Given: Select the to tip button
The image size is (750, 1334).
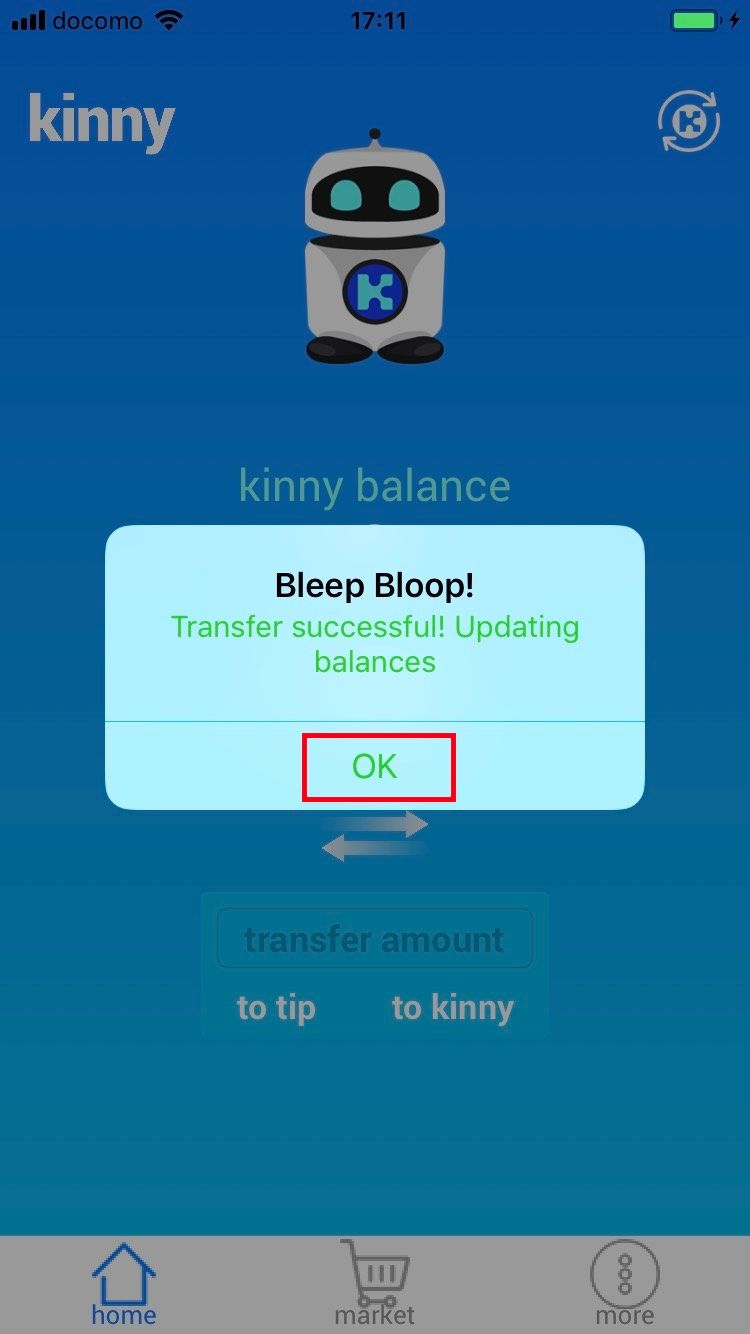Looking at the screenshot, I should [x=276, y=1007].
